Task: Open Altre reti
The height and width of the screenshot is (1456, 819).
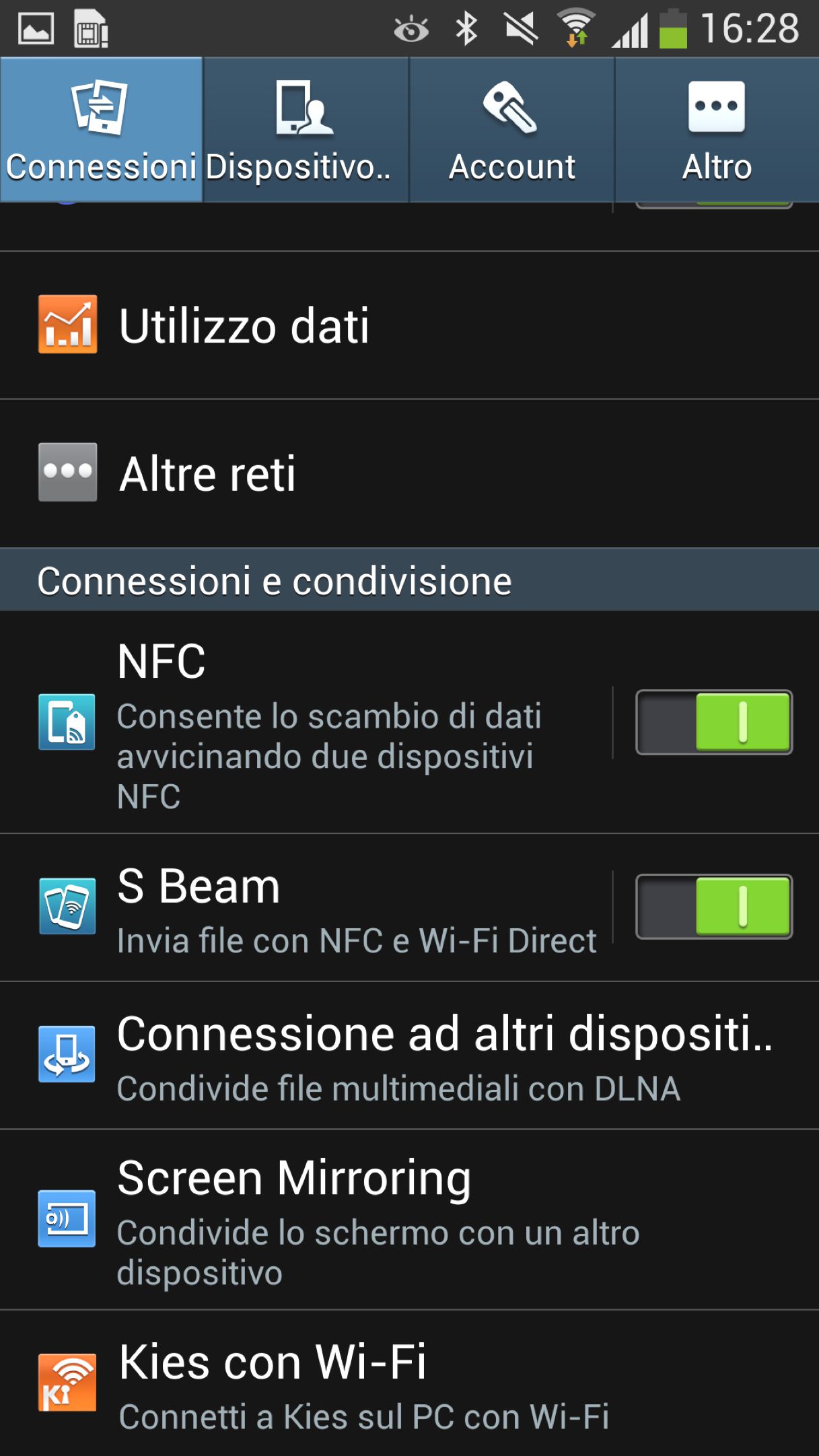Action: coord(409,473)
